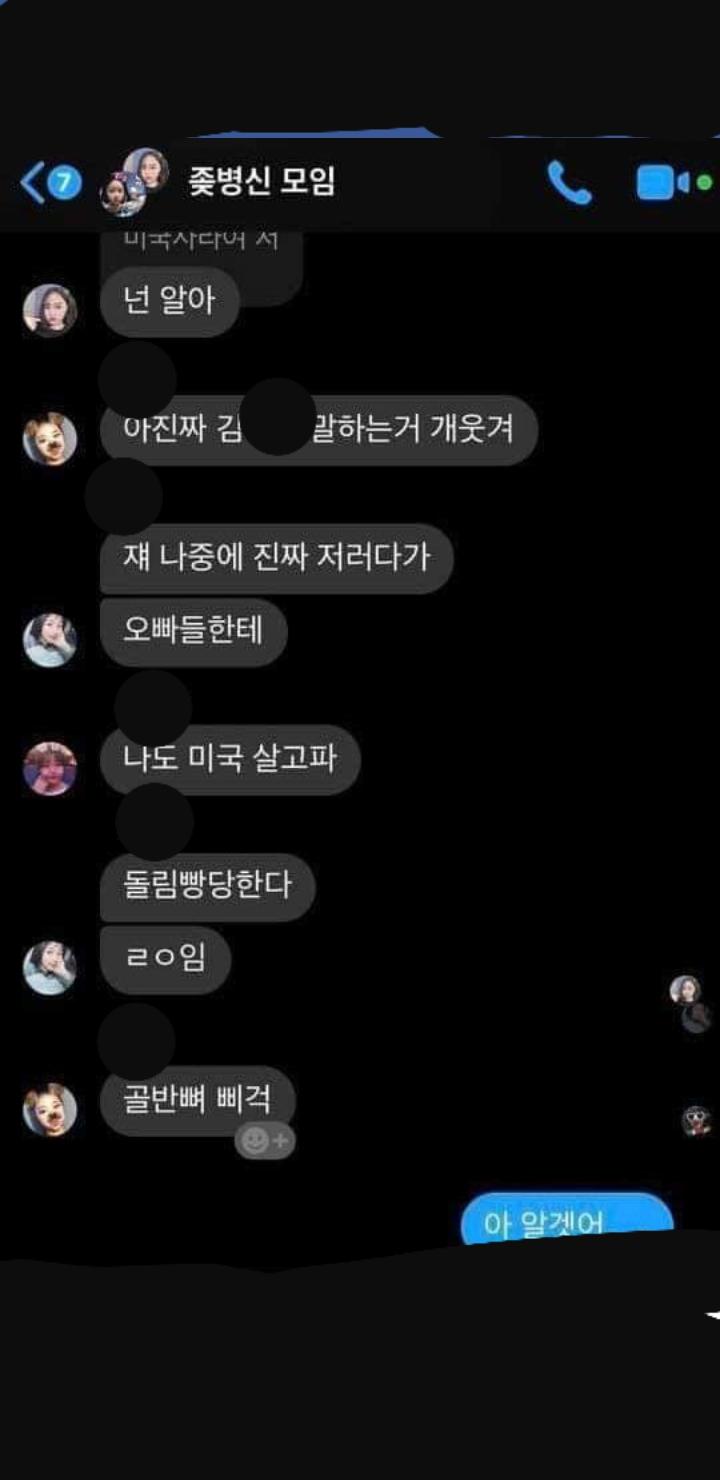Image resolution: width=720 pixels, height=1480 pixels.
Task: Open group details for 좆병신 모임
Action: pos(262,181)
